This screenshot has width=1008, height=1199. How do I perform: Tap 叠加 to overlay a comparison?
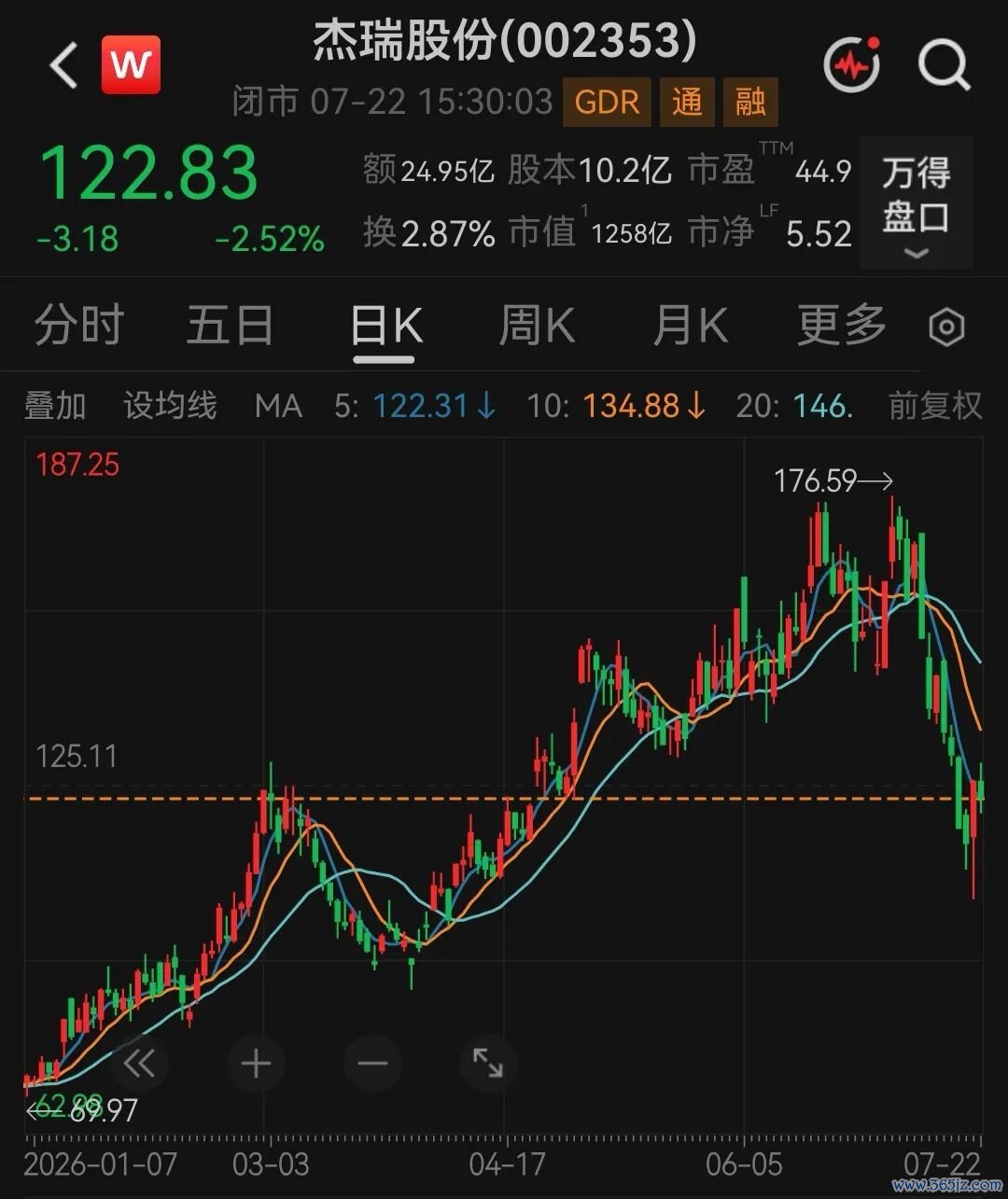click(55, 406)
